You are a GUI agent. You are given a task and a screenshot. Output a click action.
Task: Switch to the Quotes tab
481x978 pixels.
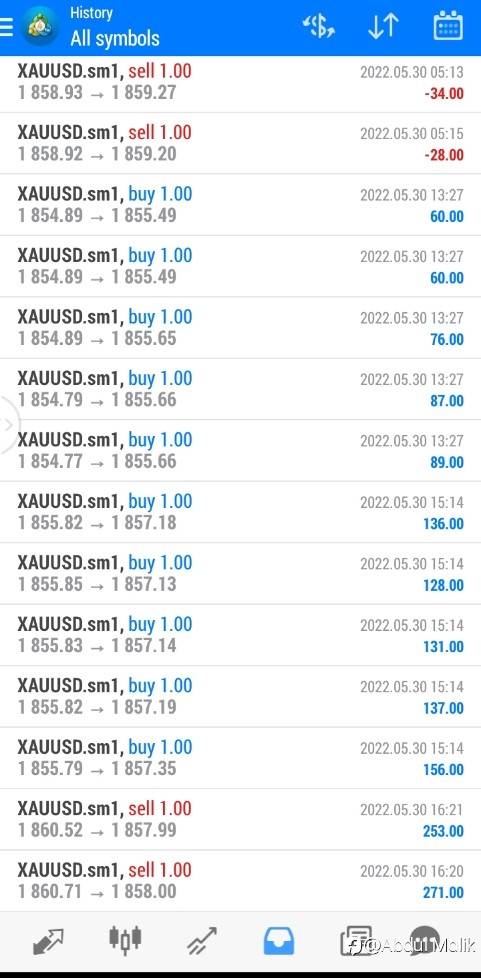[48, 941]
